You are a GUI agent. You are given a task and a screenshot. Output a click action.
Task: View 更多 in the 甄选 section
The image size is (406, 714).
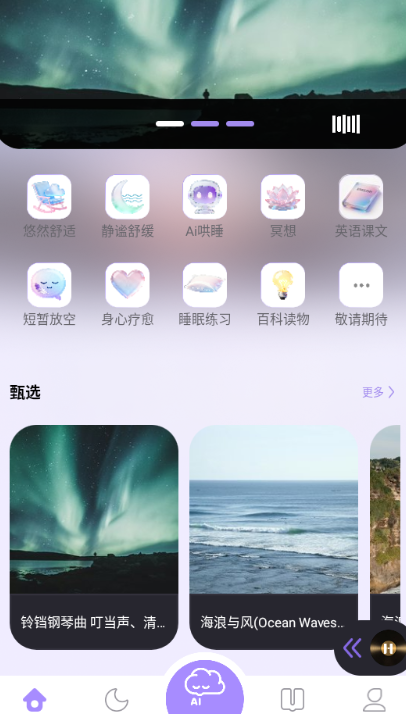(x=378, y=392)
